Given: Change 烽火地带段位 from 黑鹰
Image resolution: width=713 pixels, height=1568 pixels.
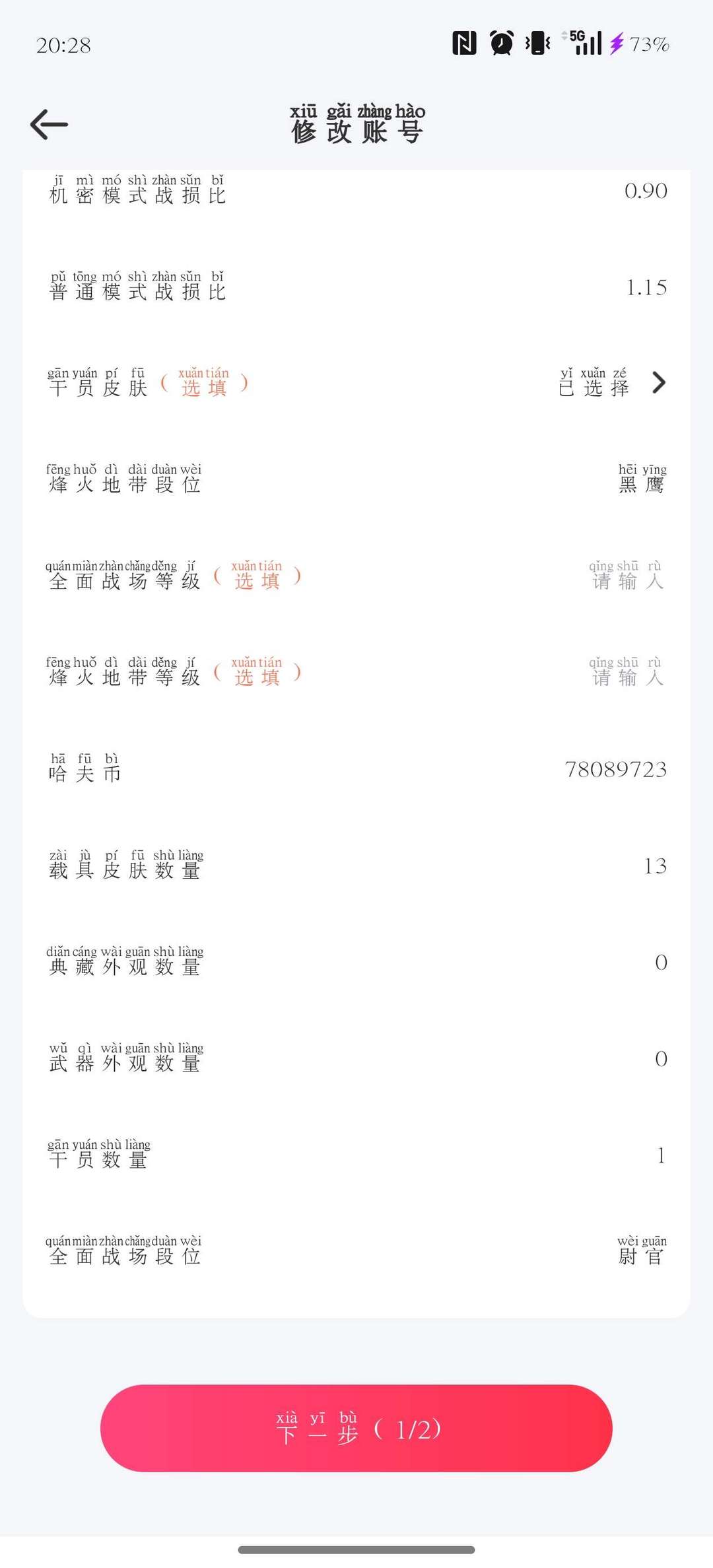Looking at the screenshot, I should [x=641, y=480].
